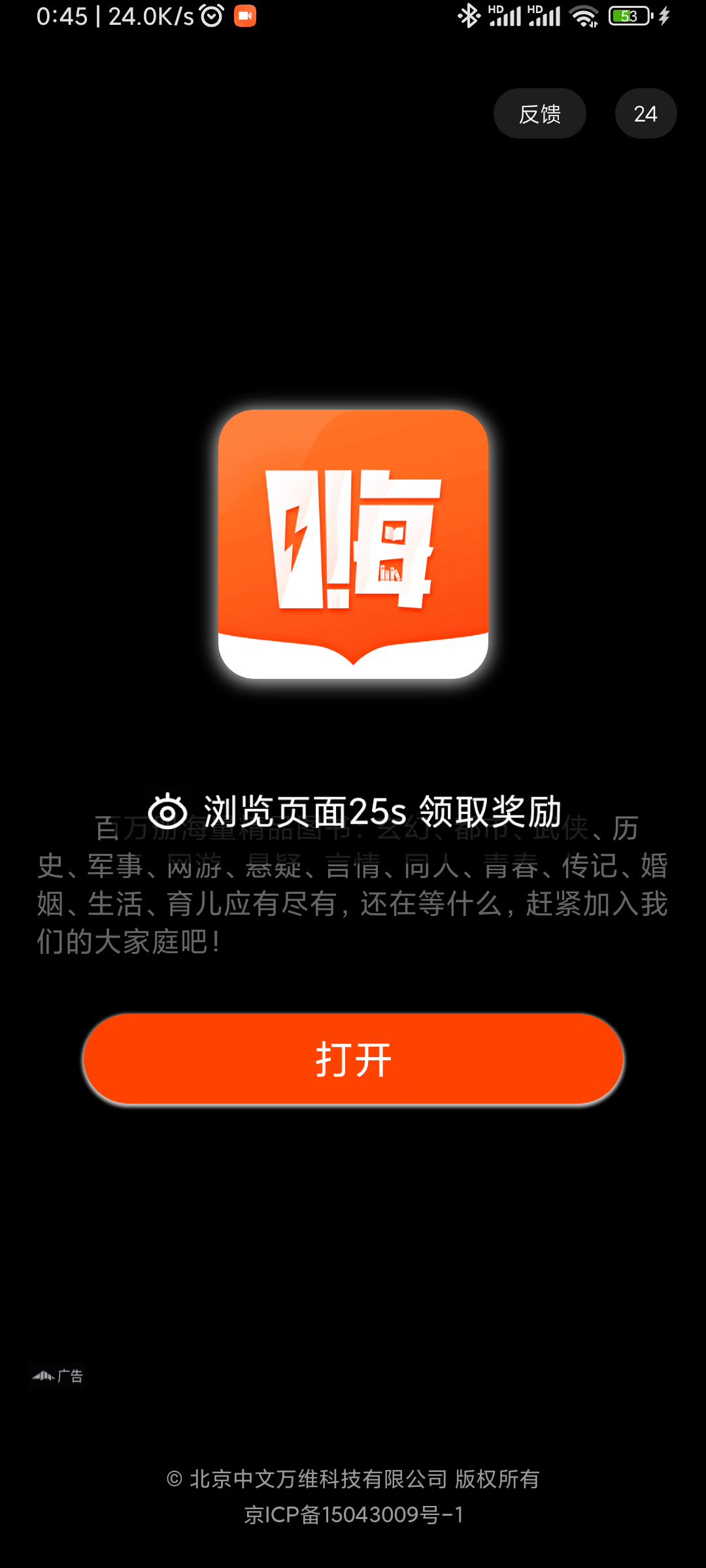Tap the 反馈 feedback button
Screen dimensions: 706x1568
[x=539, y=114]
